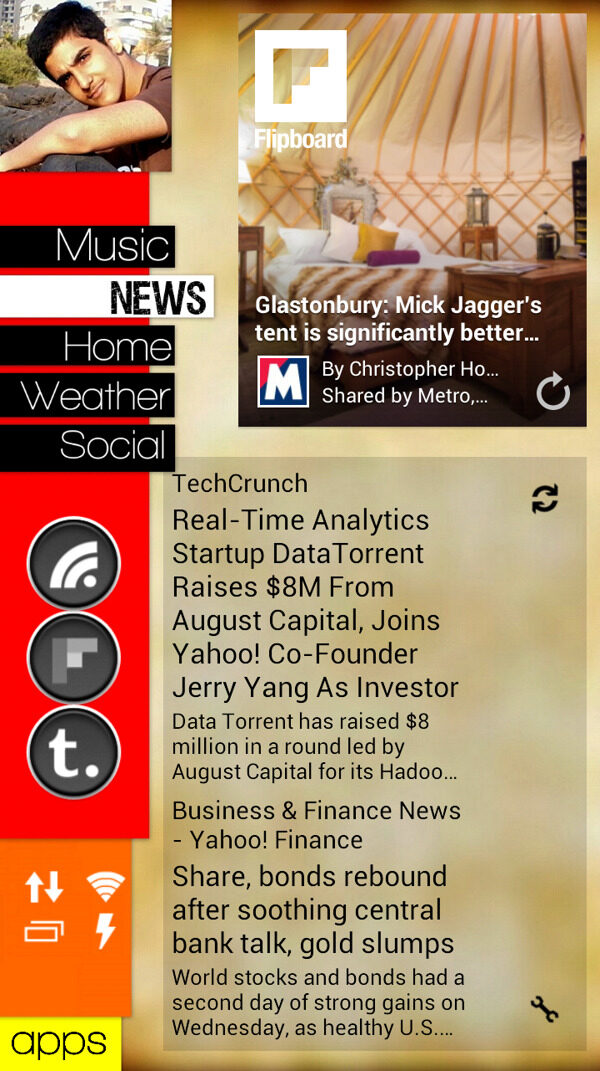Tap the lightning bolt power toggle
This screenshot has height=1071, width=600.
tap(105, 931)
